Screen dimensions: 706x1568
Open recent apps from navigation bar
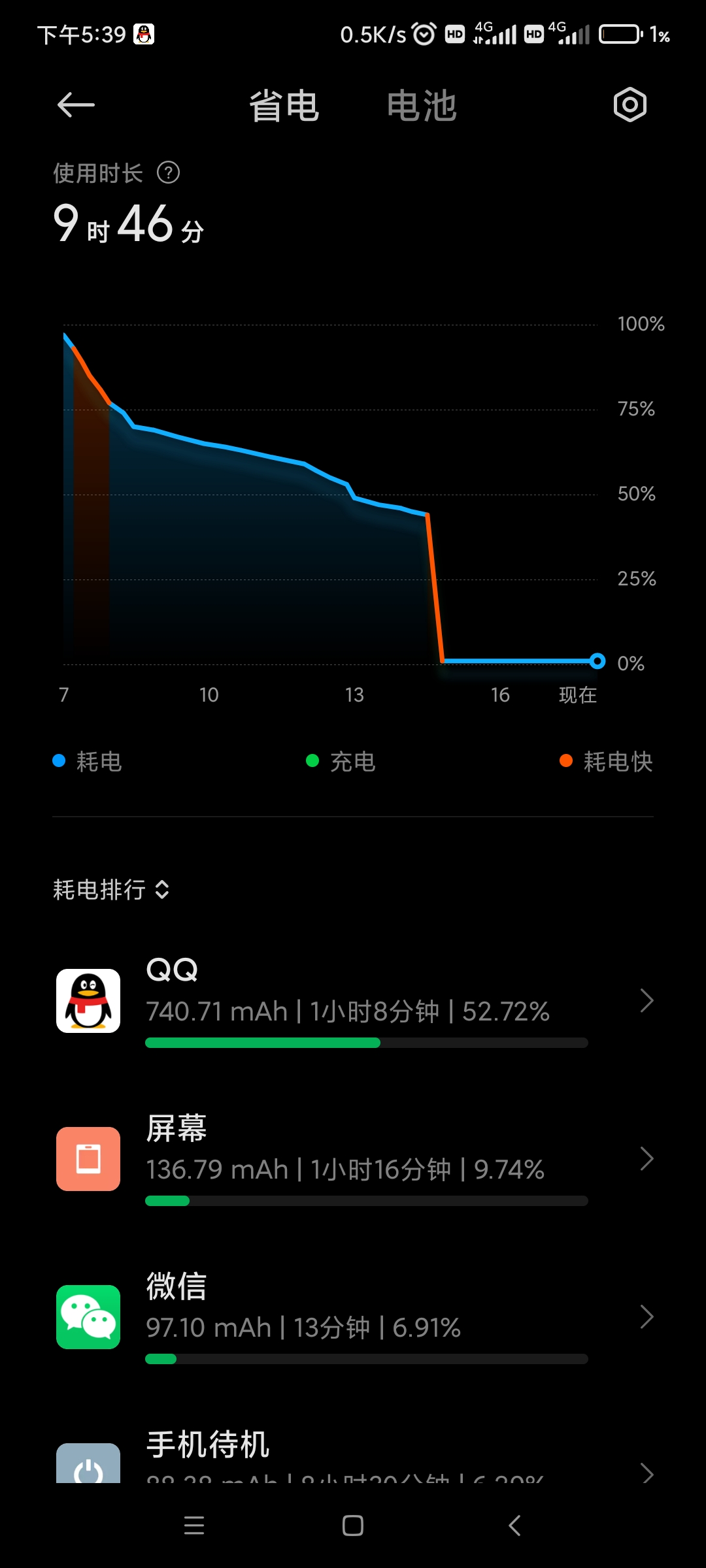coord(194,1526)
